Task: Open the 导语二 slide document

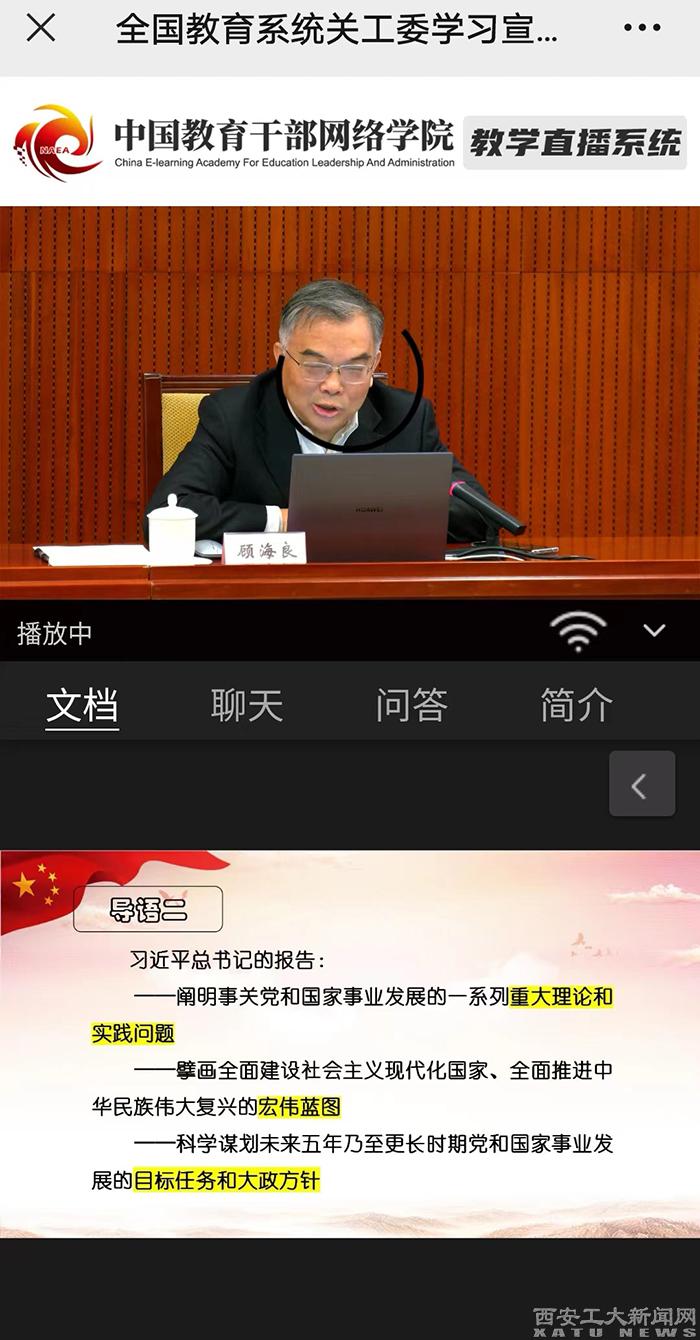Action: point(350,1043)
